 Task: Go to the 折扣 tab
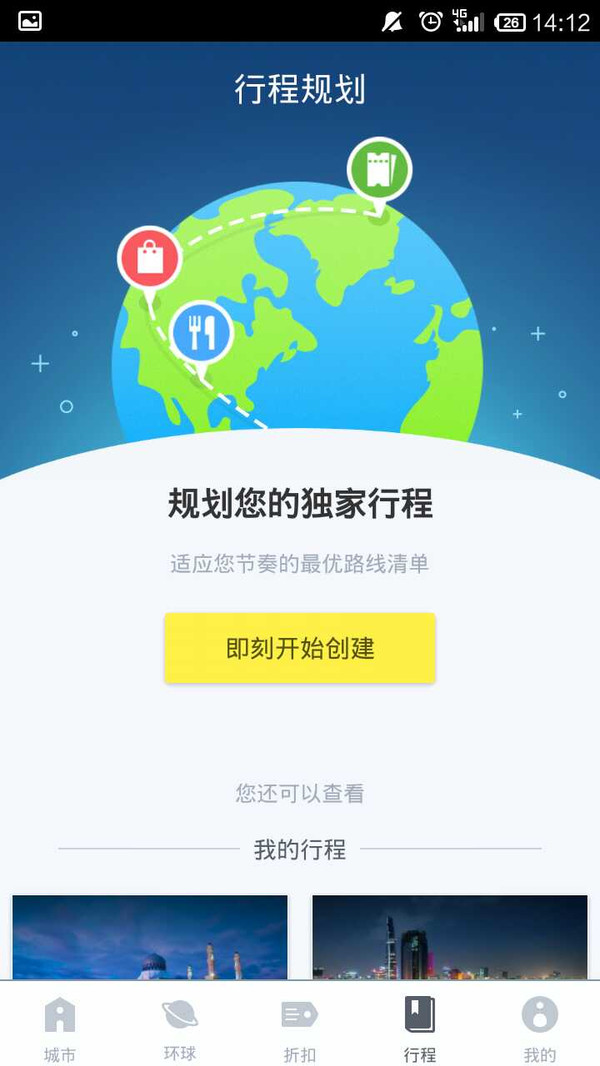[300, 1028]
